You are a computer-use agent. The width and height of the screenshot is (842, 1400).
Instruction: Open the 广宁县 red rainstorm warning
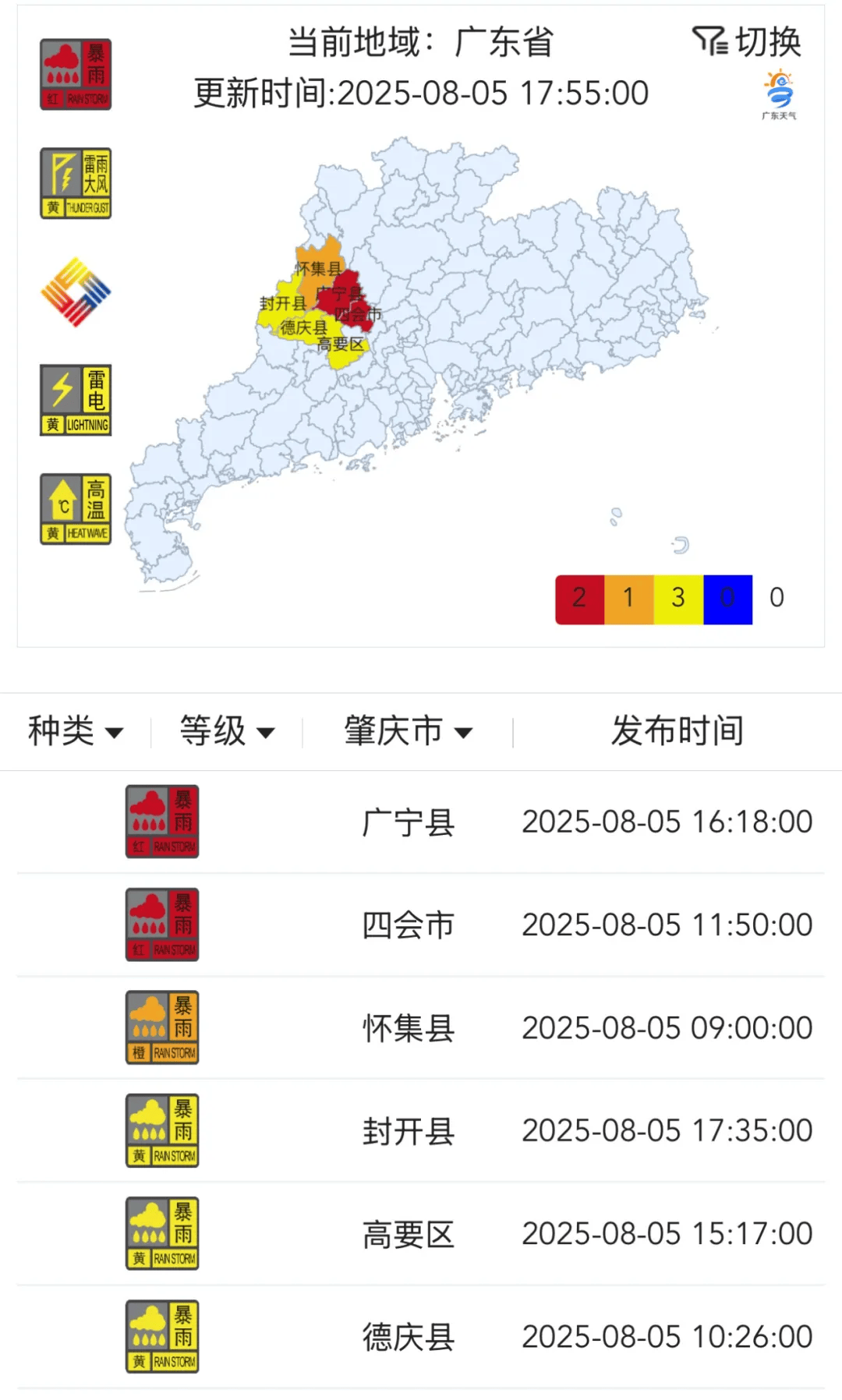(x=421, y=822)
